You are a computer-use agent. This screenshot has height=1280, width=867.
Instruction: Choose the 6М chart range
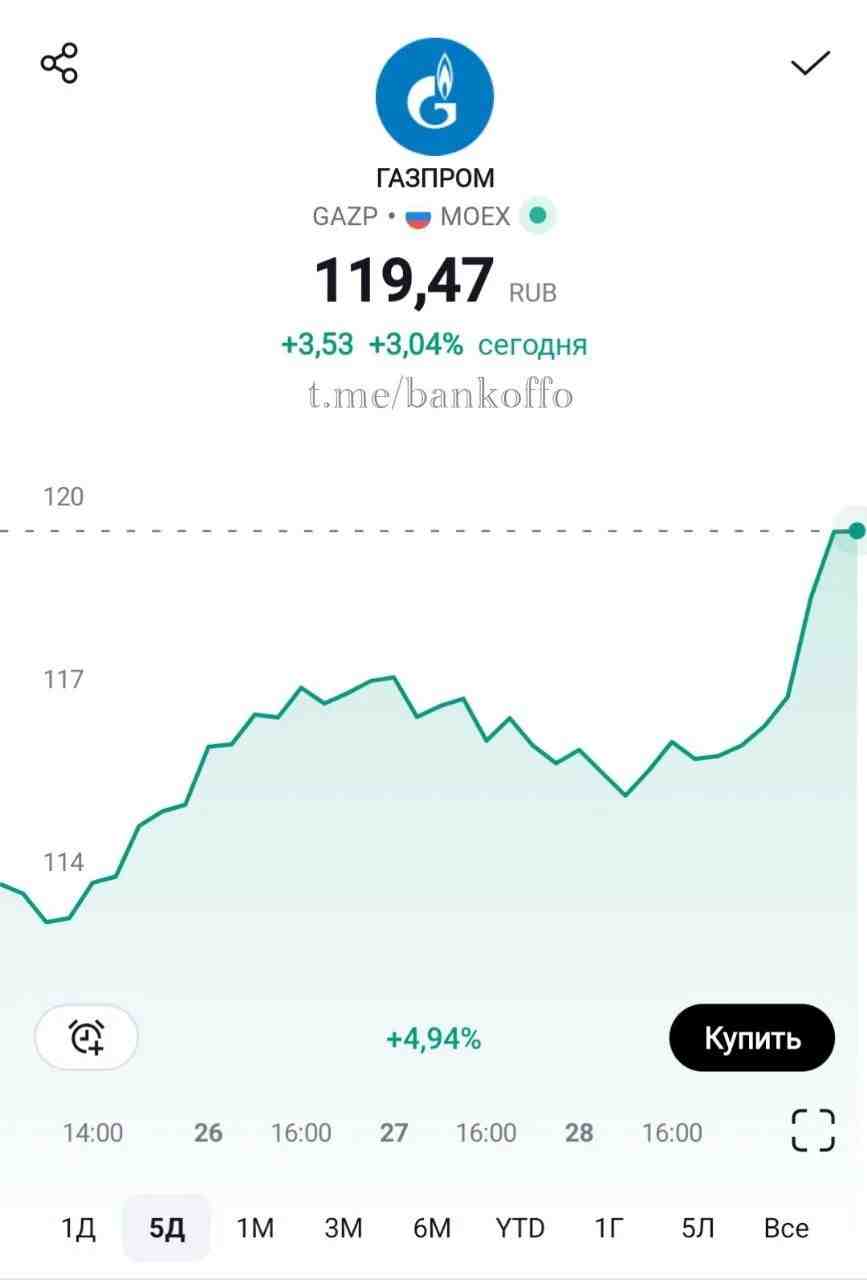pyautogui.click(x=432, y=1227)
